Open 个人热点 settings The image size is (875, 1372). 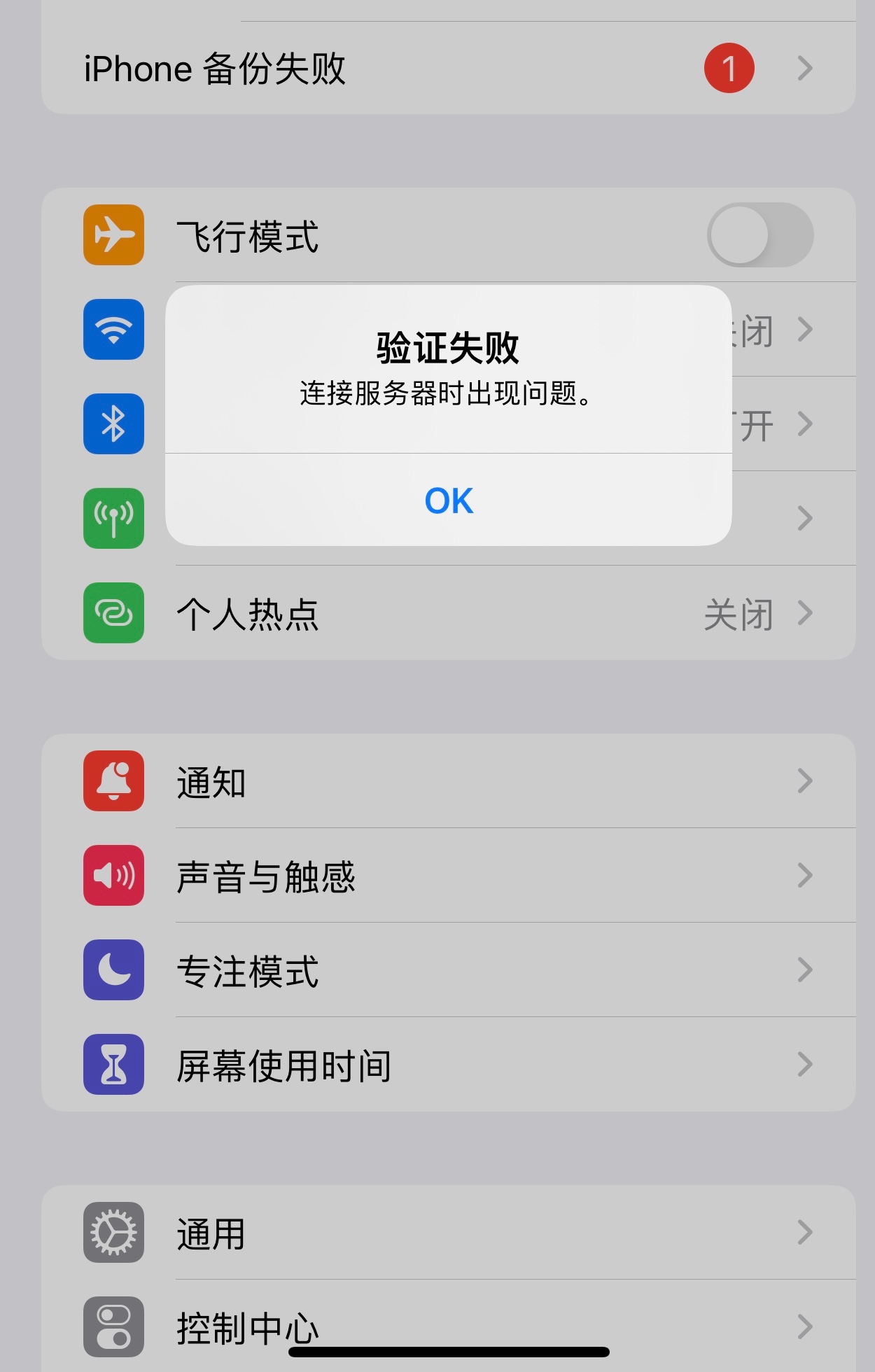[448, 613]
